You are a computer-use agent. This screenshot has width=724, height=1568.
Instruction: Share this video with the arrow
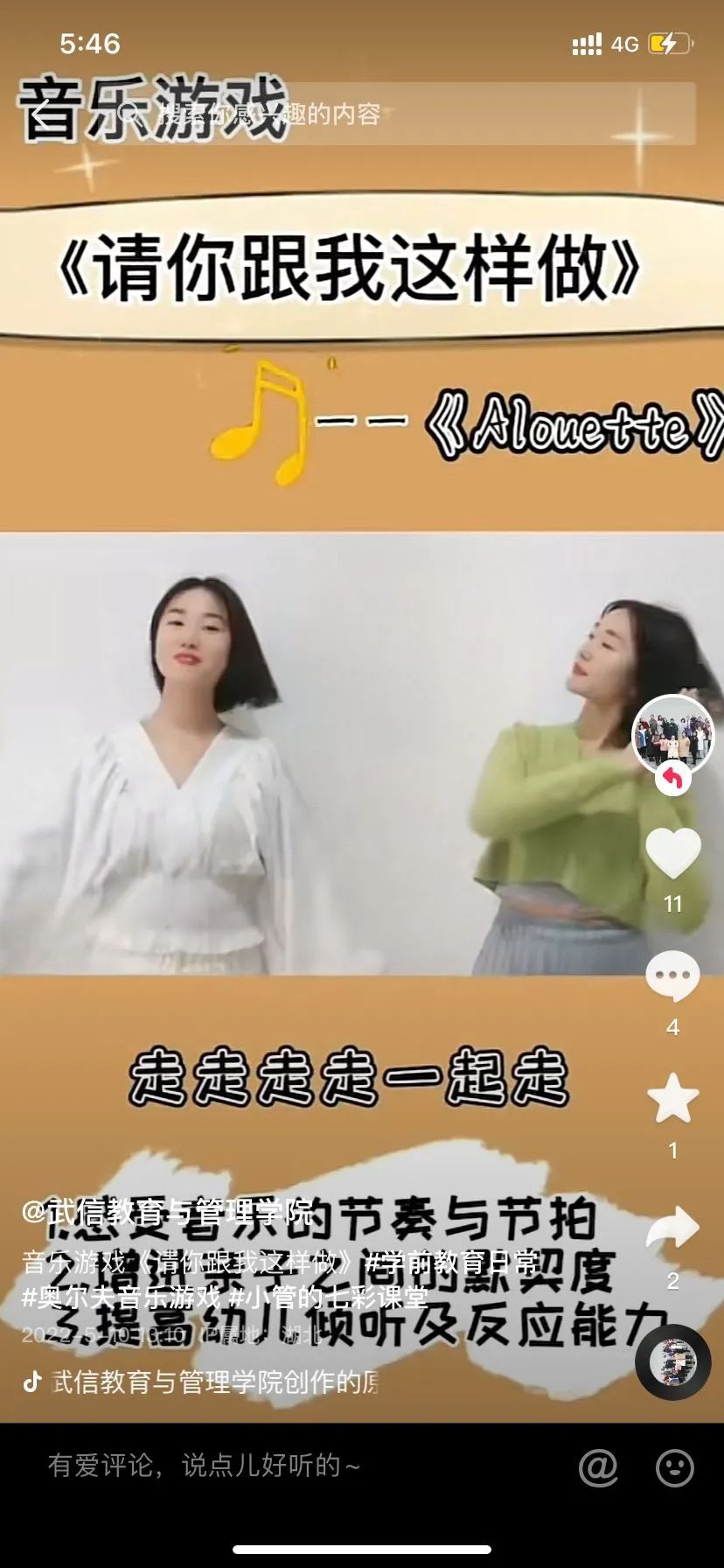point(672,1228)
